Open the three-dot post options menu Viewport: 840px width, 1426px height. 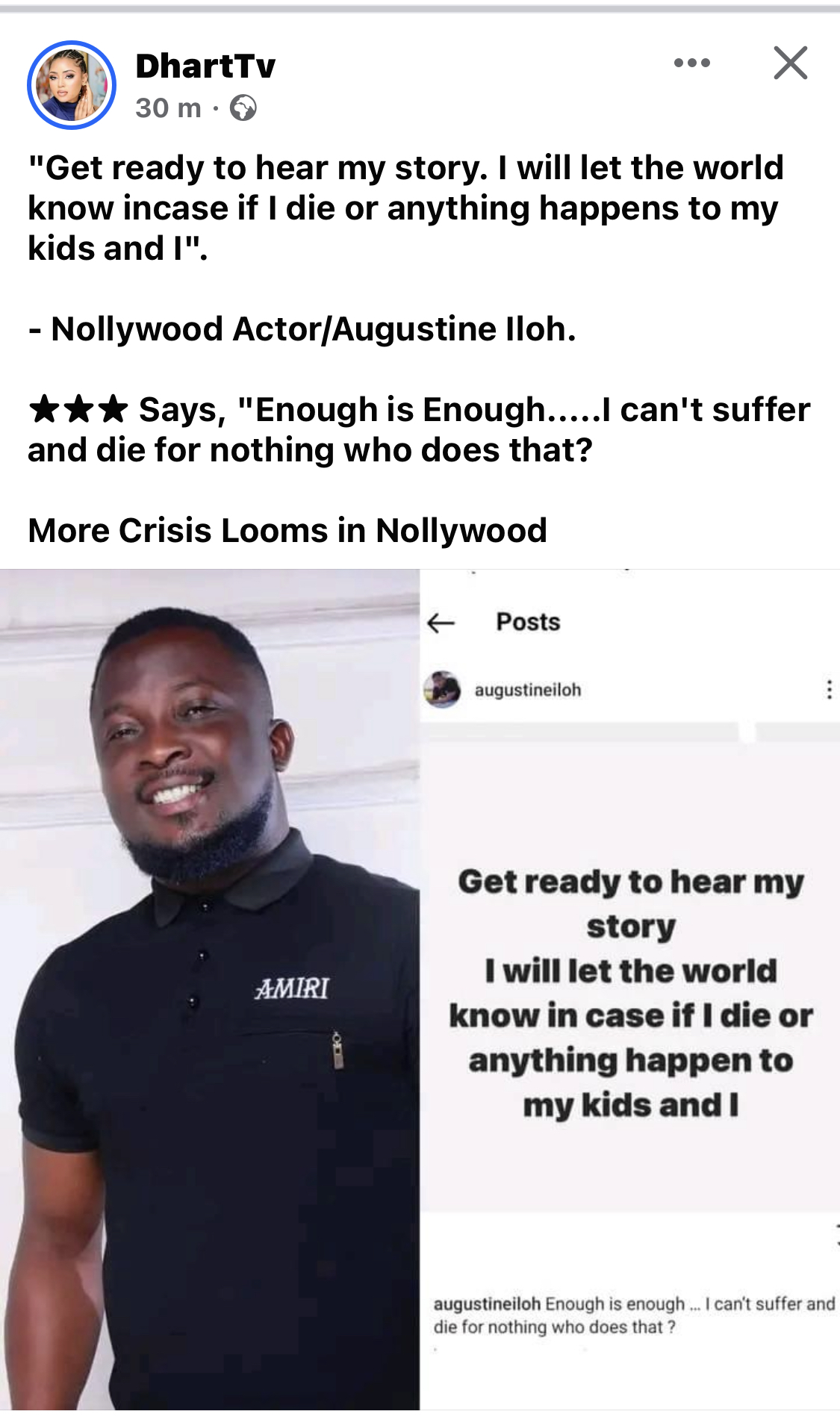(x=691, y=63)
